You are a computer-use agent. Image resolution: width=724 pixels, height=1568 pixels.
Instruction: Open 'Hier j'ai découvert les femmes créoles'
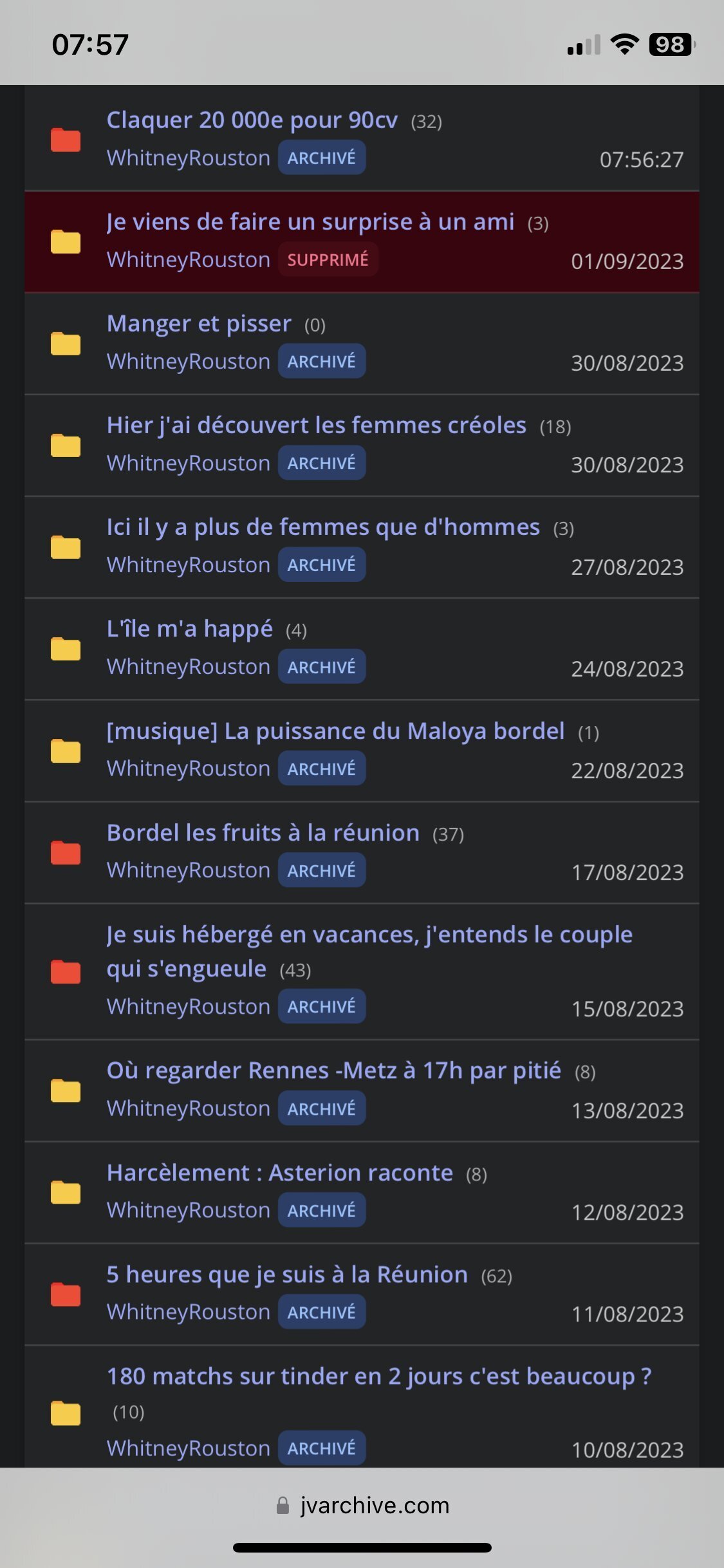tap(316, 425)
